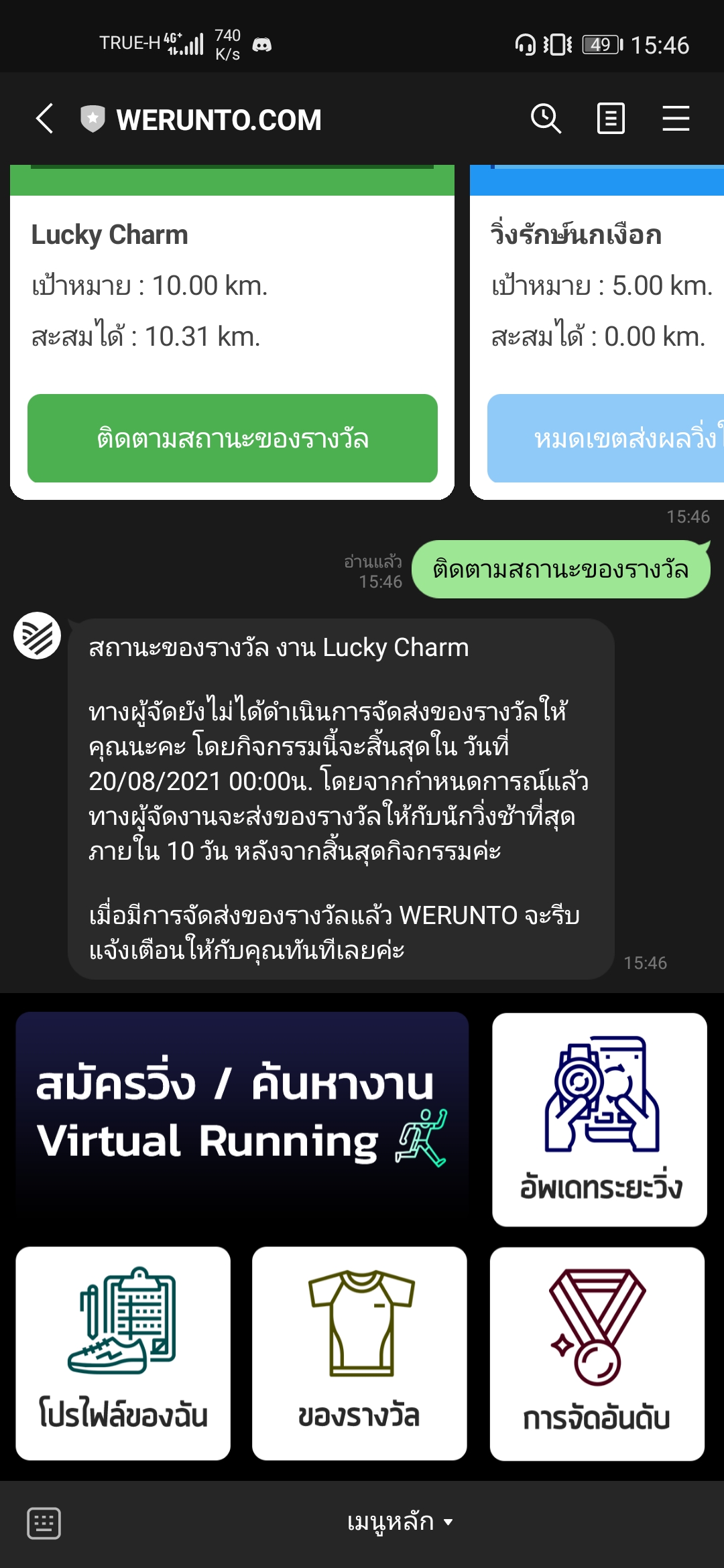Go back from the WERUNTO.COM chat

pos(44,119)
